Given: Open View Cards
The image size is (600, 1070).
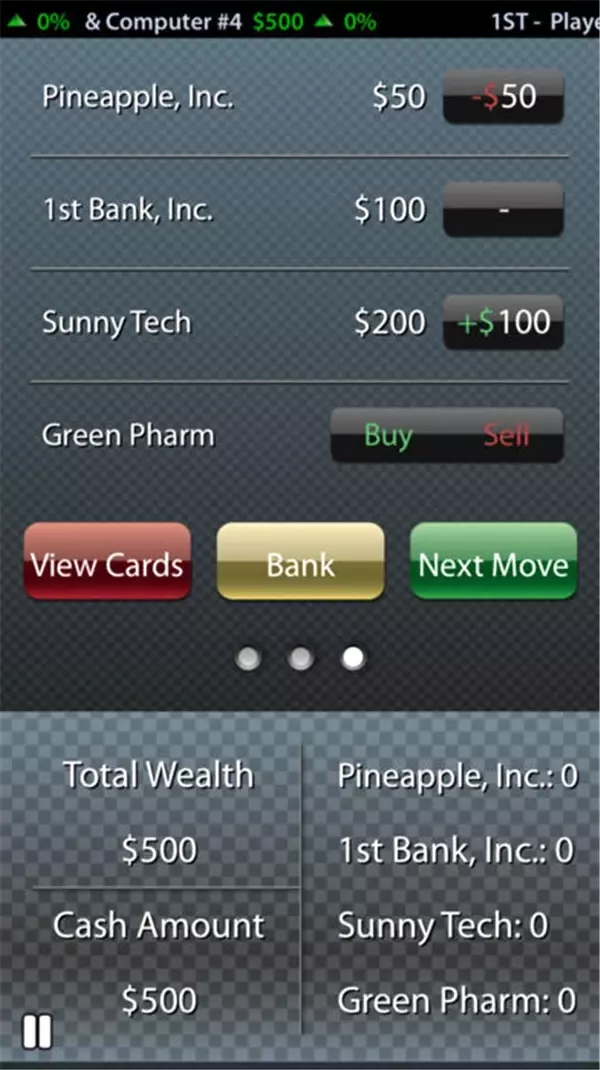Looking at the screenshot, I should click(x=107, y=562).
